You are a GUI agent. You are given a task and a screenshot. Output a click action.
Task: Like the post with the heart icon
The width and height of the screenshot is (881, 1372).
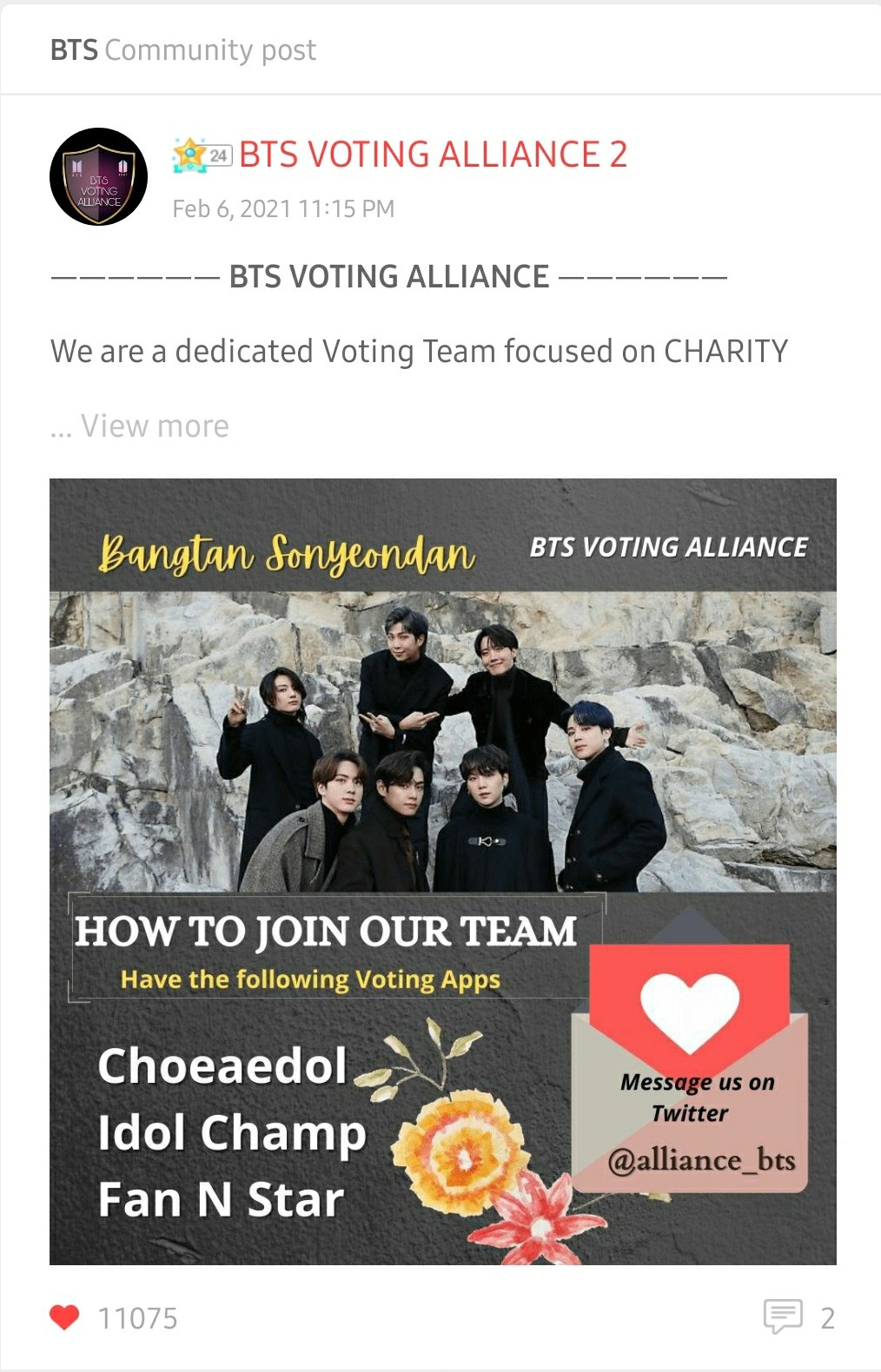[x=64, y=1317]
